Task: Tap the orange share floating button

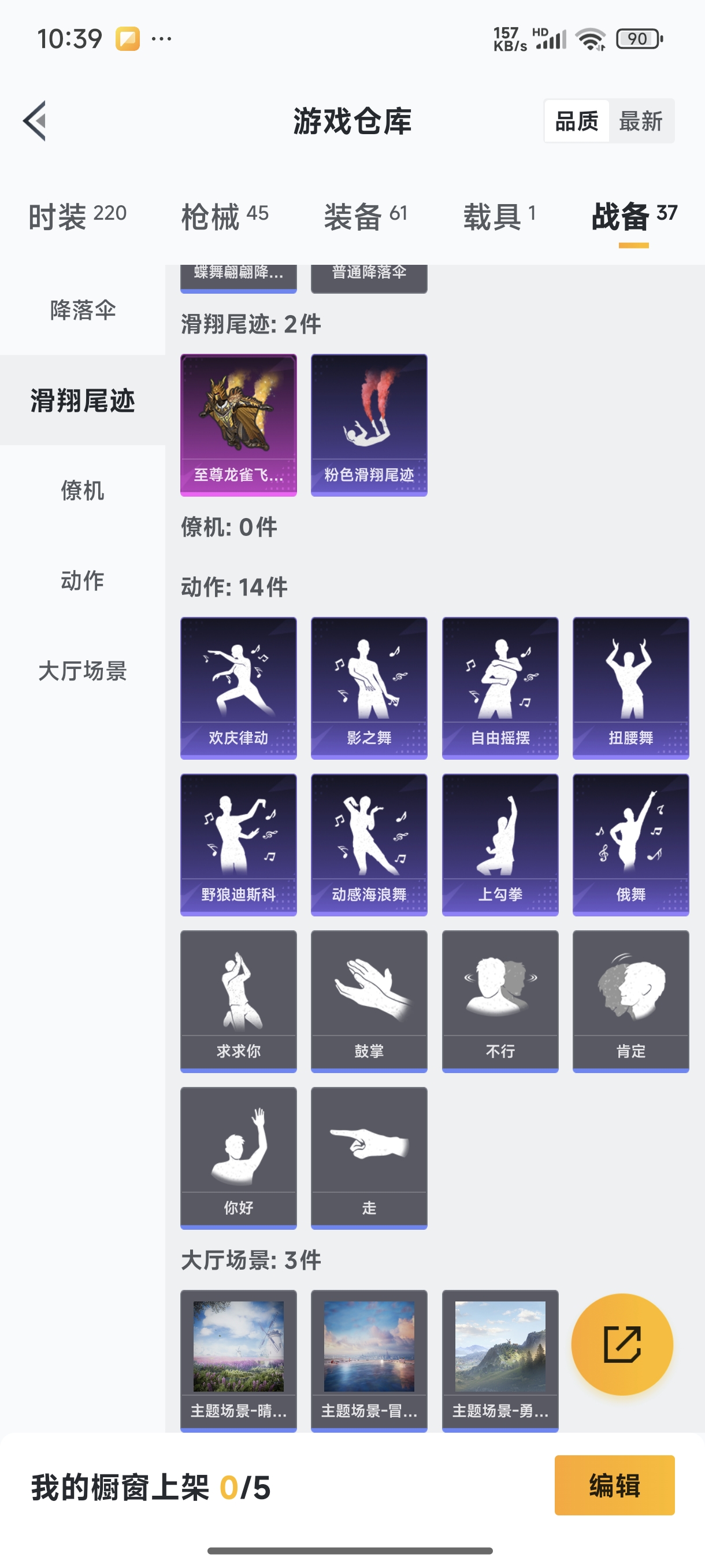Action: click(x=622, y=1344)
